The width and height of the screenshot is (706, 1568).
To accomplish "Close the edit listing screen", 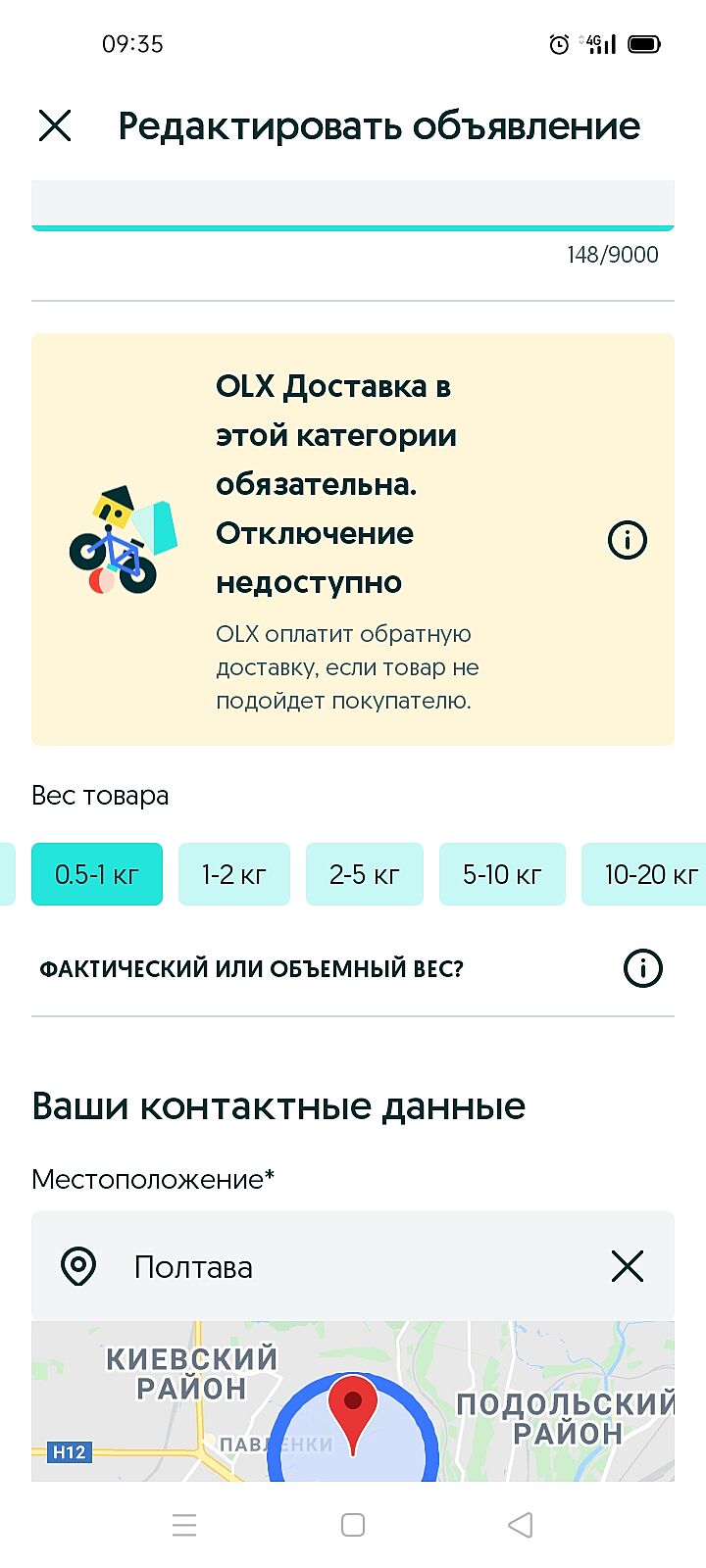I will [55, 125].
